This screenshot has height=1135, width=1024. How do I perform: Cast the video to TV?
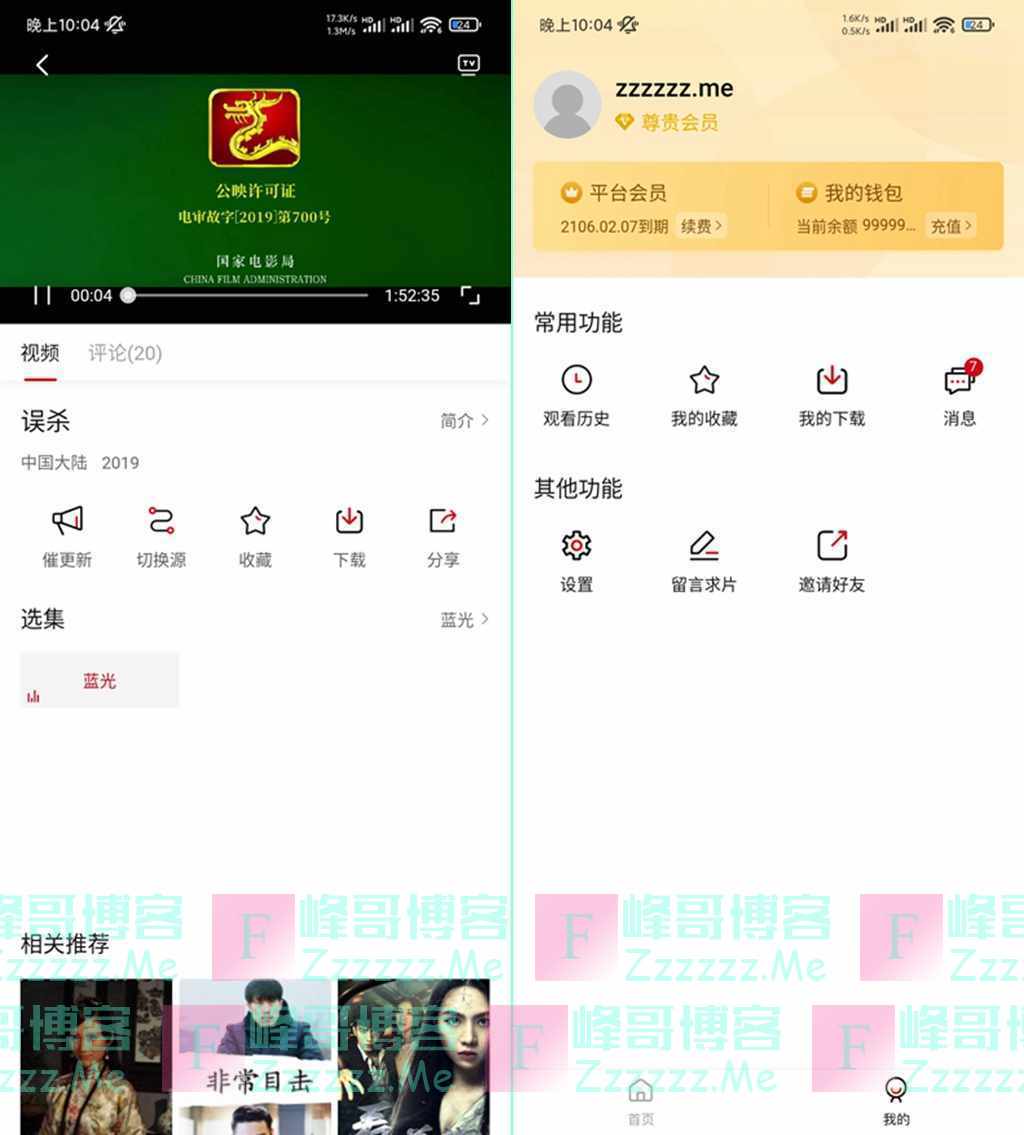pyautogui.click(x=468, y=65)
